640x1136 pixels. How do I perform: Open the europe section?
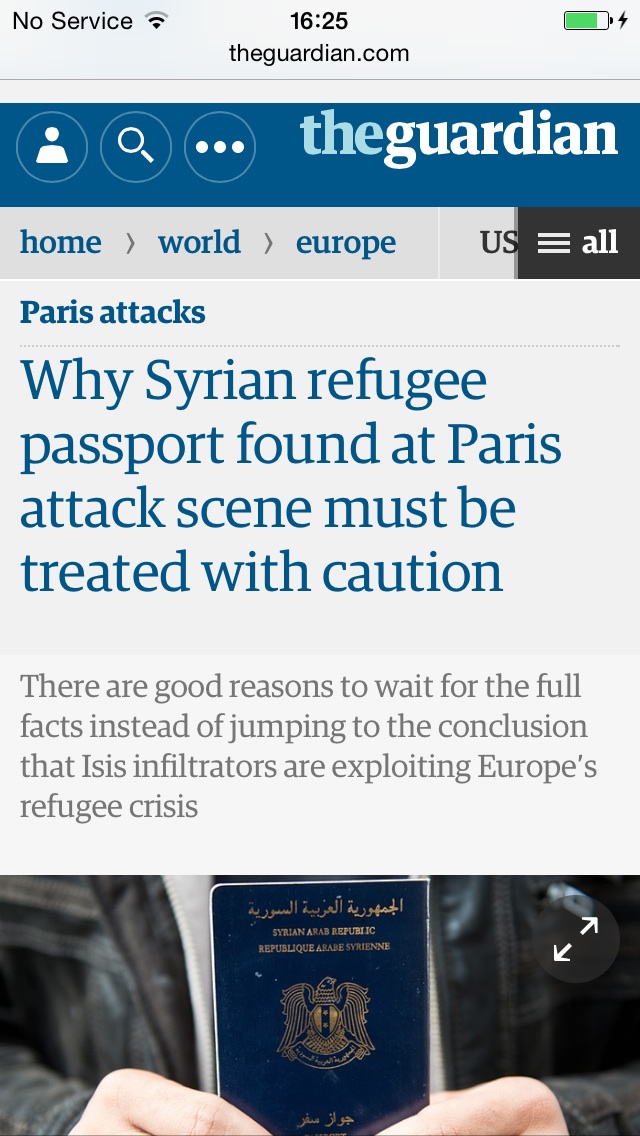pyautogui.click(x=346, y=242)
